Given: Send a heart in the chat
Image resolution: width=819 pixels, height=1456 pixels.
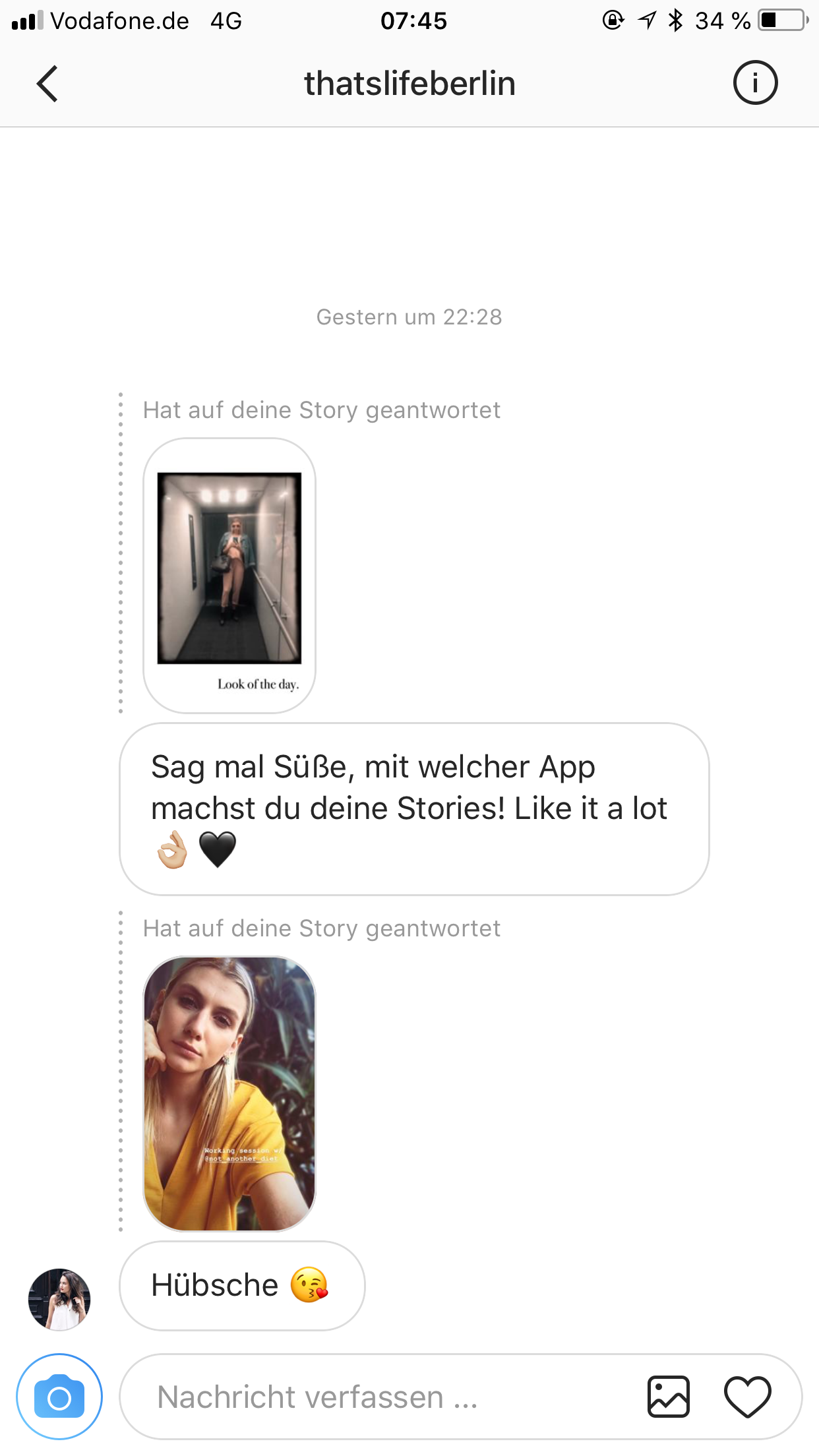Looking at the screenshot, I should (x=747, y=1396).
